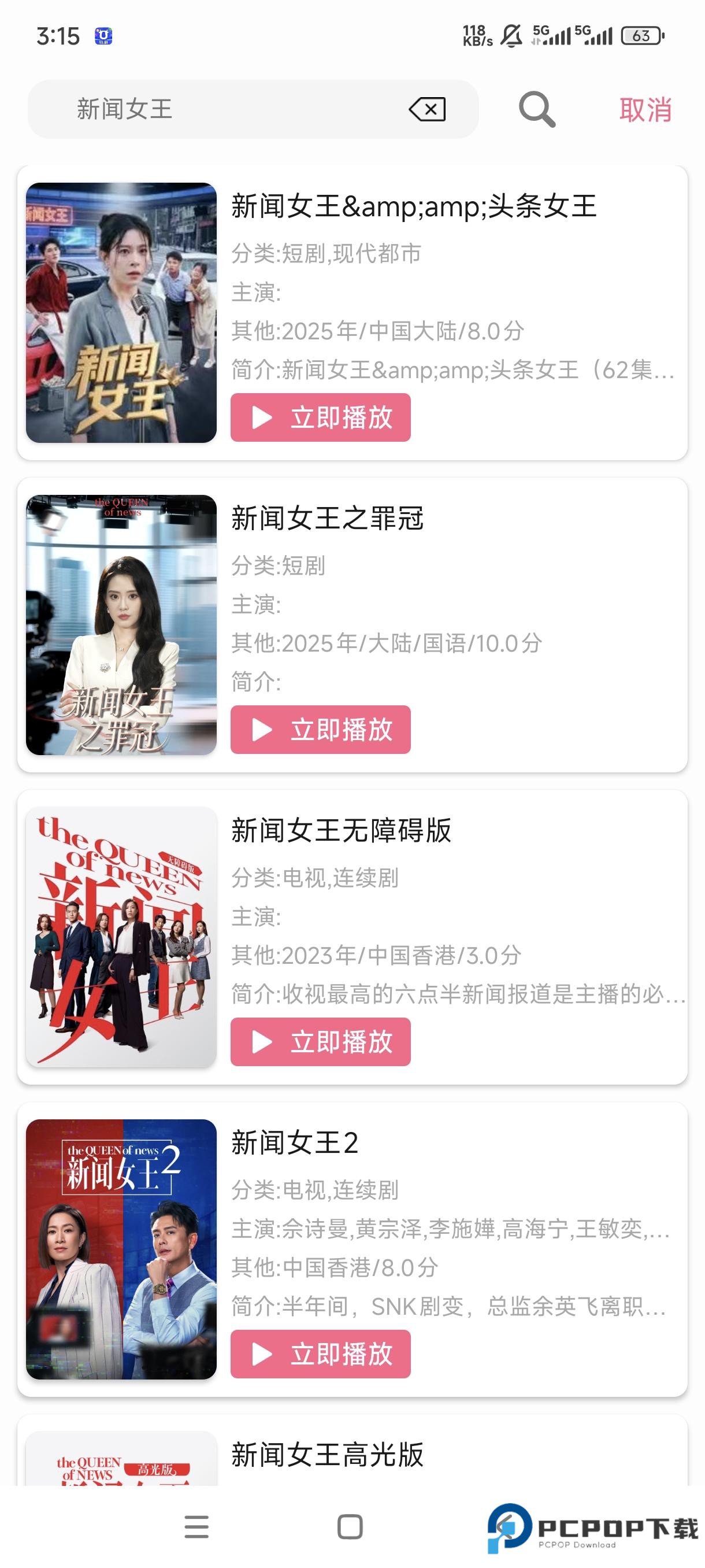The width and height of the screenshot is (705, 1568).
Task: Go to the system home screen
Action: click(x=350, y=1526)
